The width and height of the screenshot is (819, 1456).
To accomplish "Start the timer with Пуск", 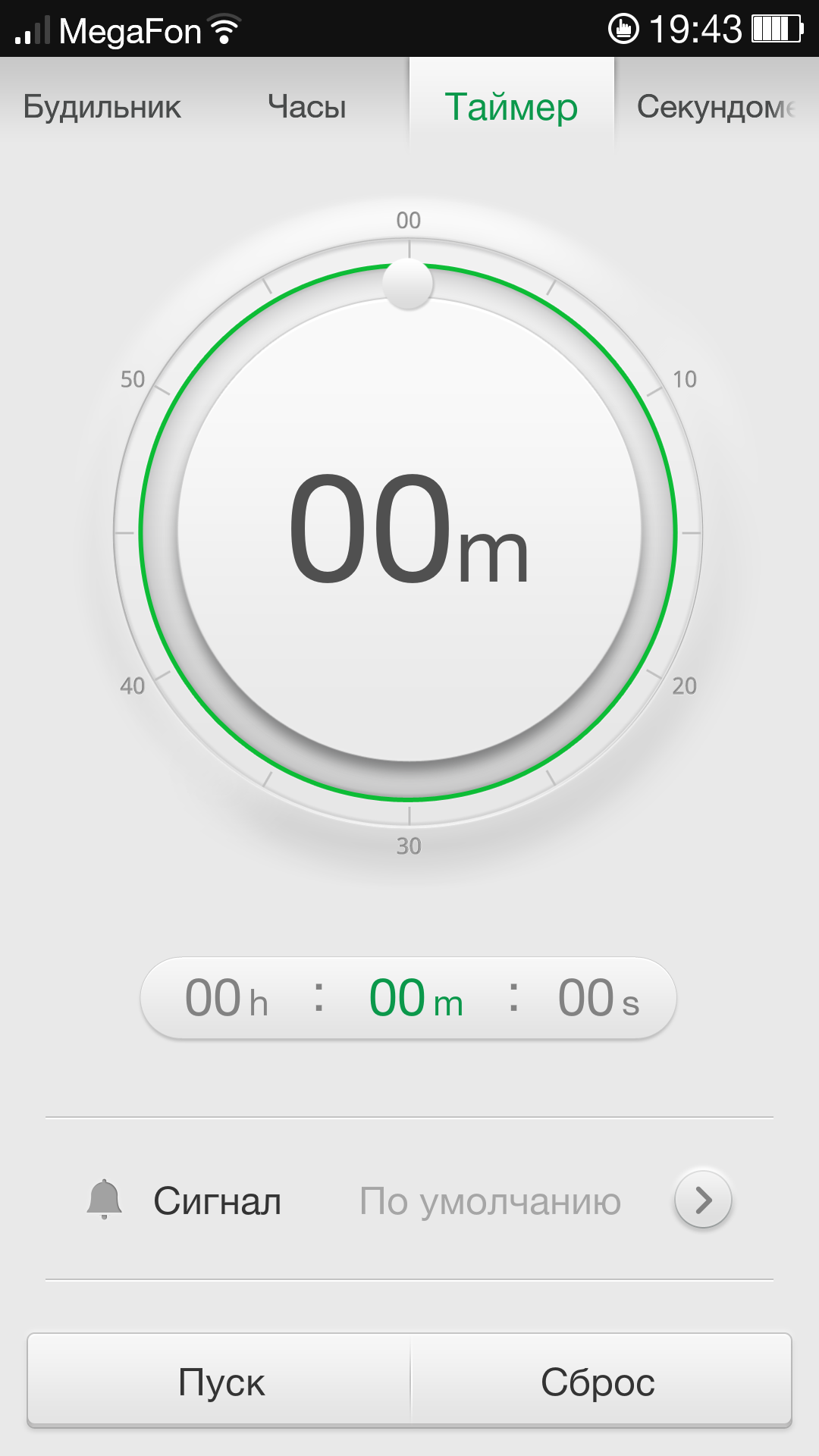I will point(221,1382).
